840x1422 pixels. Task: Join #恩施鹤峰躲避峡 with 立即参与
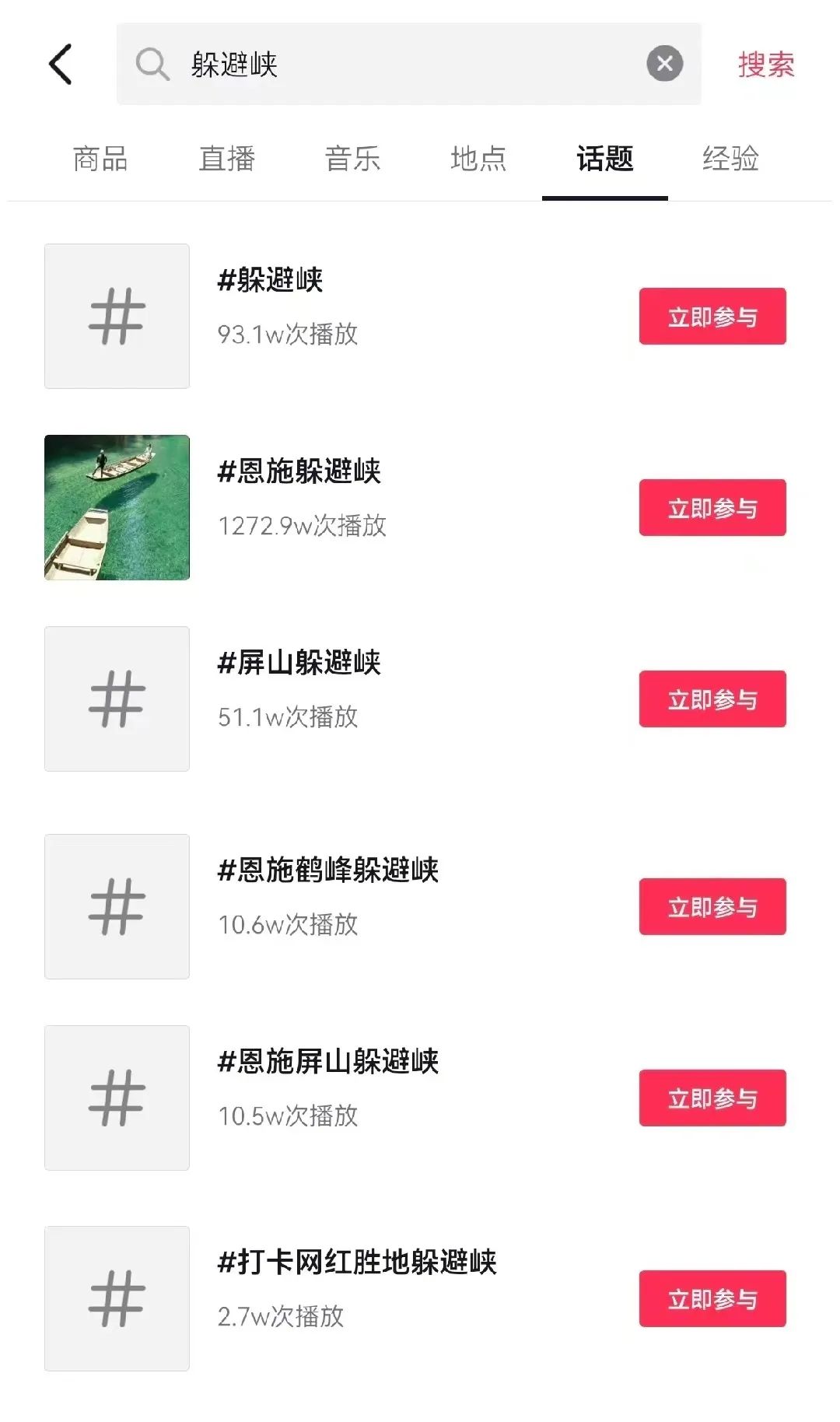point(712,907)
